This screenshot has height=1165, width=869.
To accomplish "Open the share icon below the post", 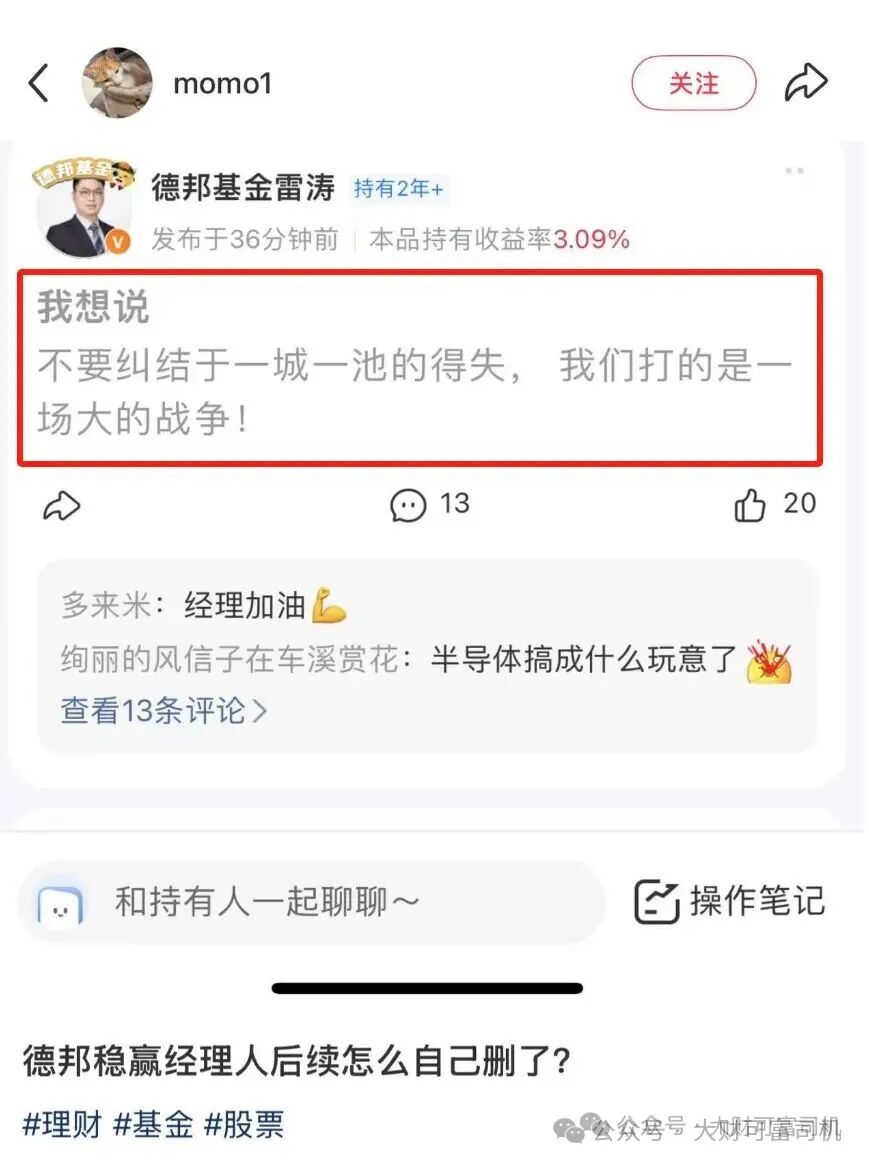I will point(61,506).
